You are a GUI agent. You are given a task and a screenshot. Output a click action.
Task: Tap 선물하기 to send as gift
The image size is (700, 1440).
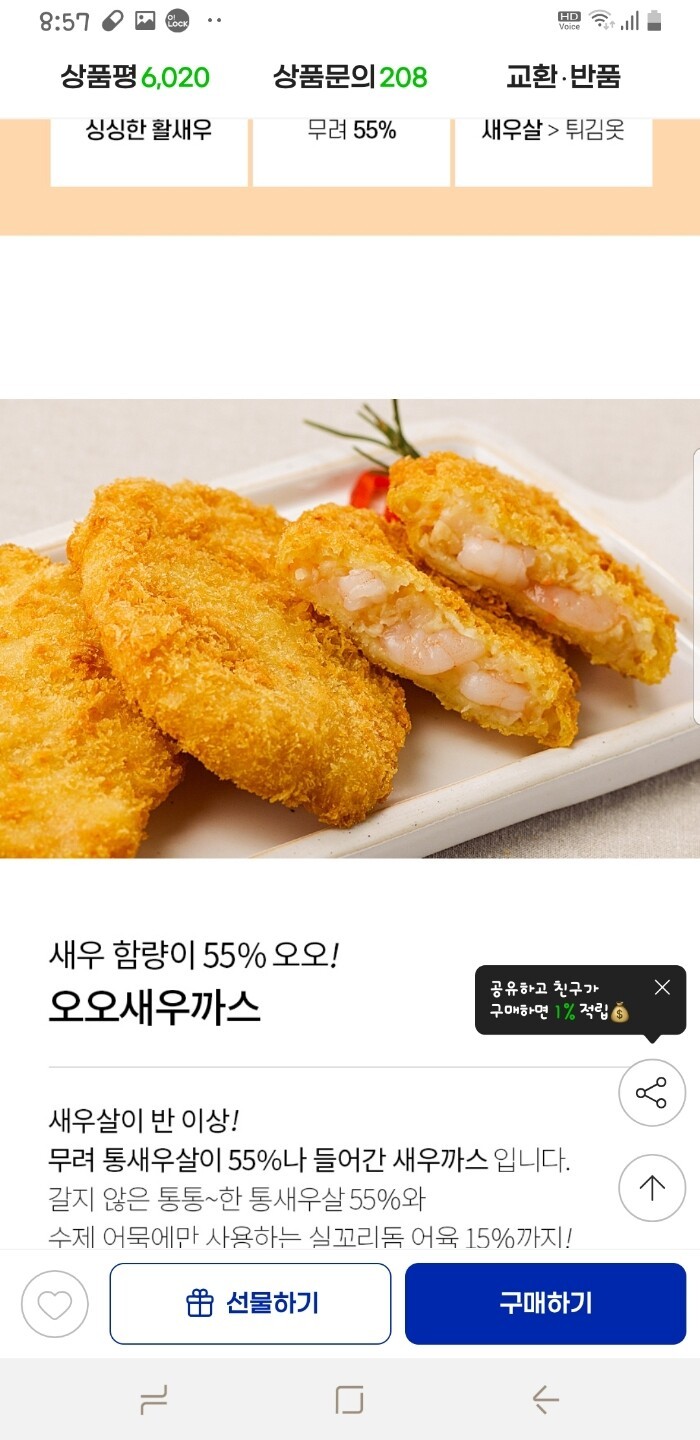pyautogui.click(x=250, y=1304)
